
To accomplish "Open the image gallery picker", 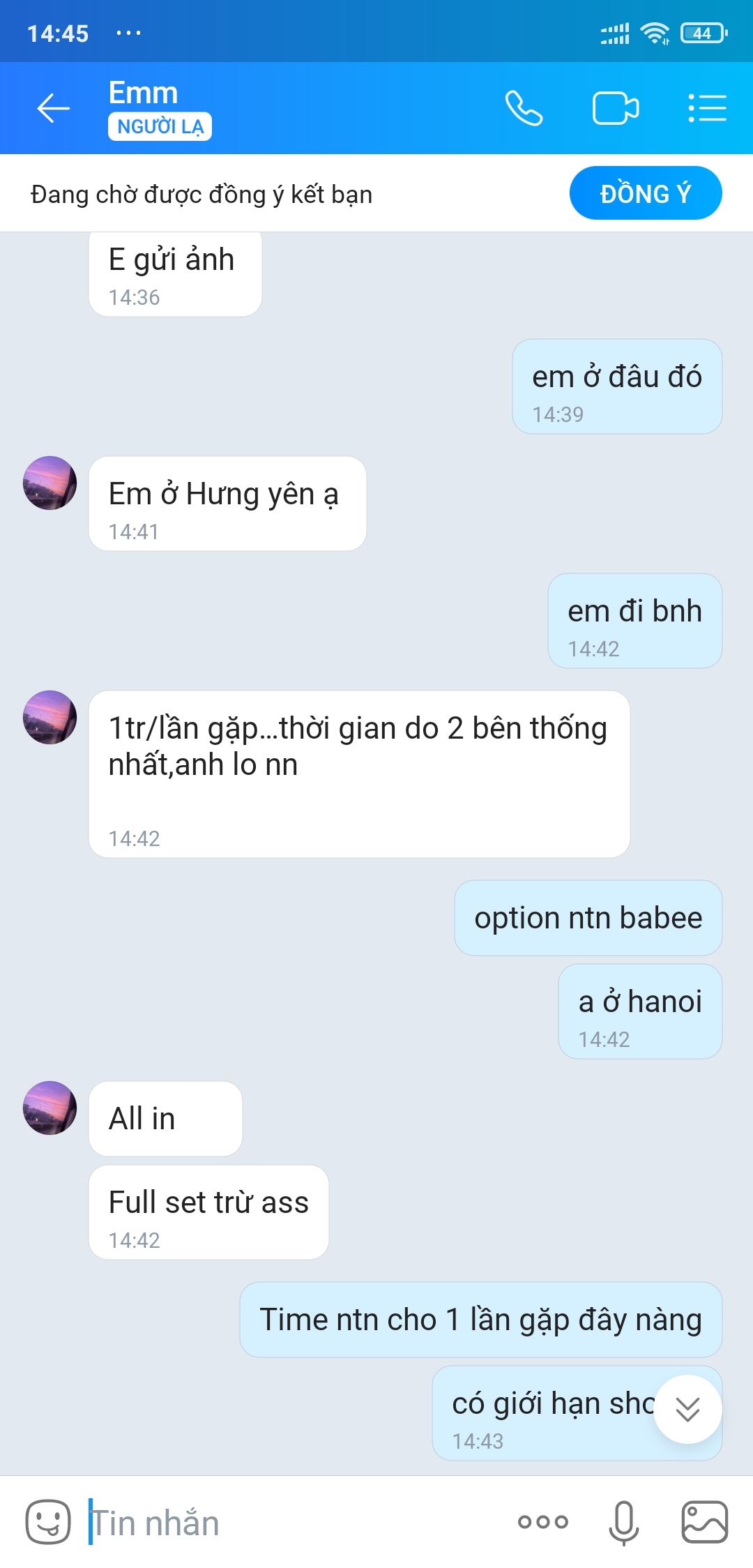I will coord(704,1522).
